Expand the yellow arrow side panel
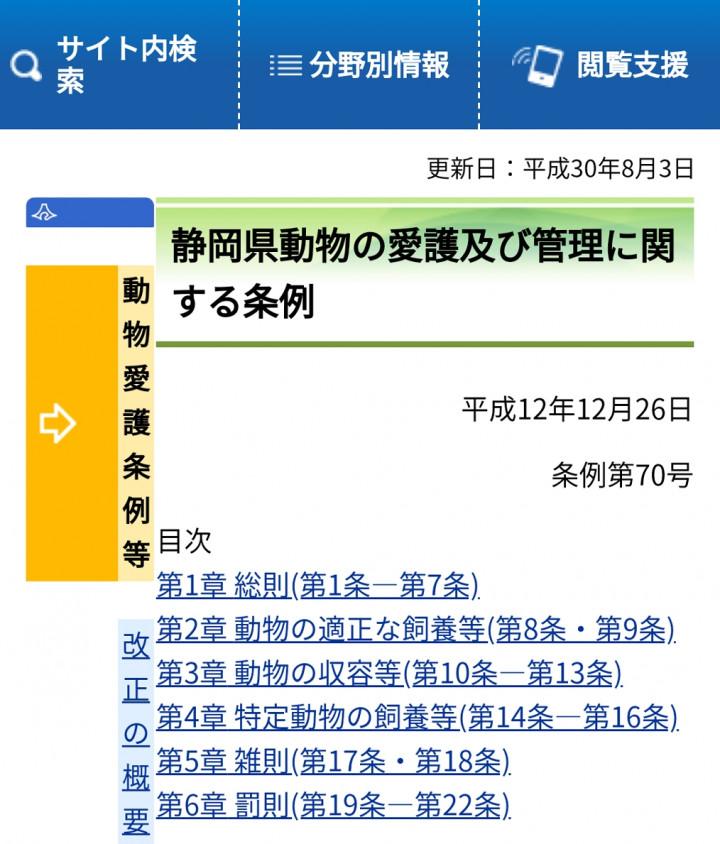Image resolution: width=720 pixels, height=844 pixels. click(x=58, y=423)
